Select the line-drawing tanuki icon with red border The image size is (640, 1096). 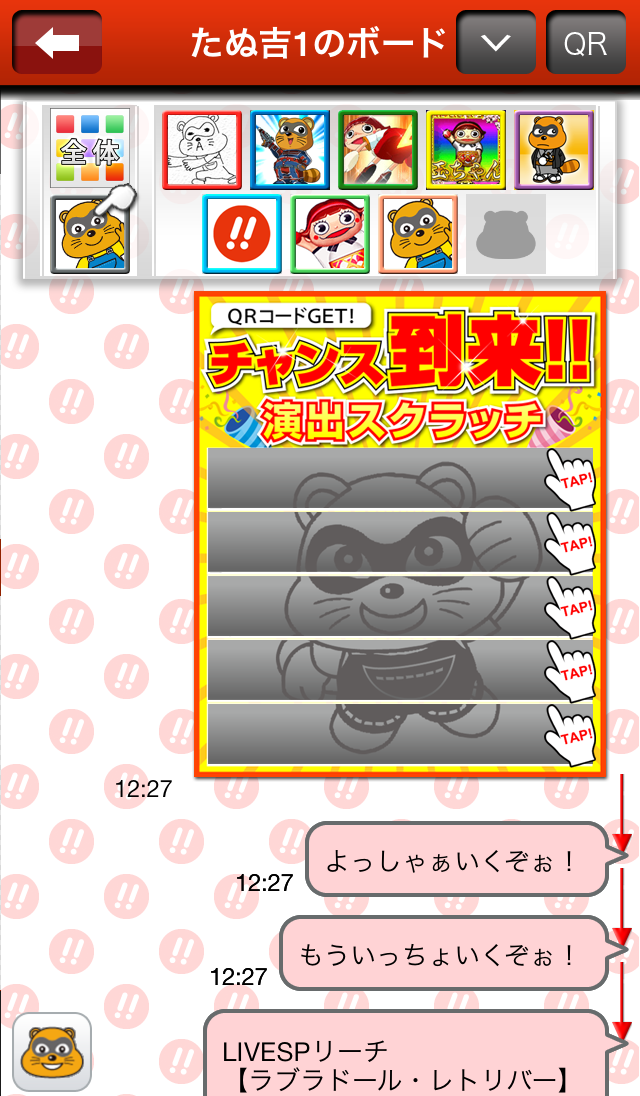click(202, 150)
